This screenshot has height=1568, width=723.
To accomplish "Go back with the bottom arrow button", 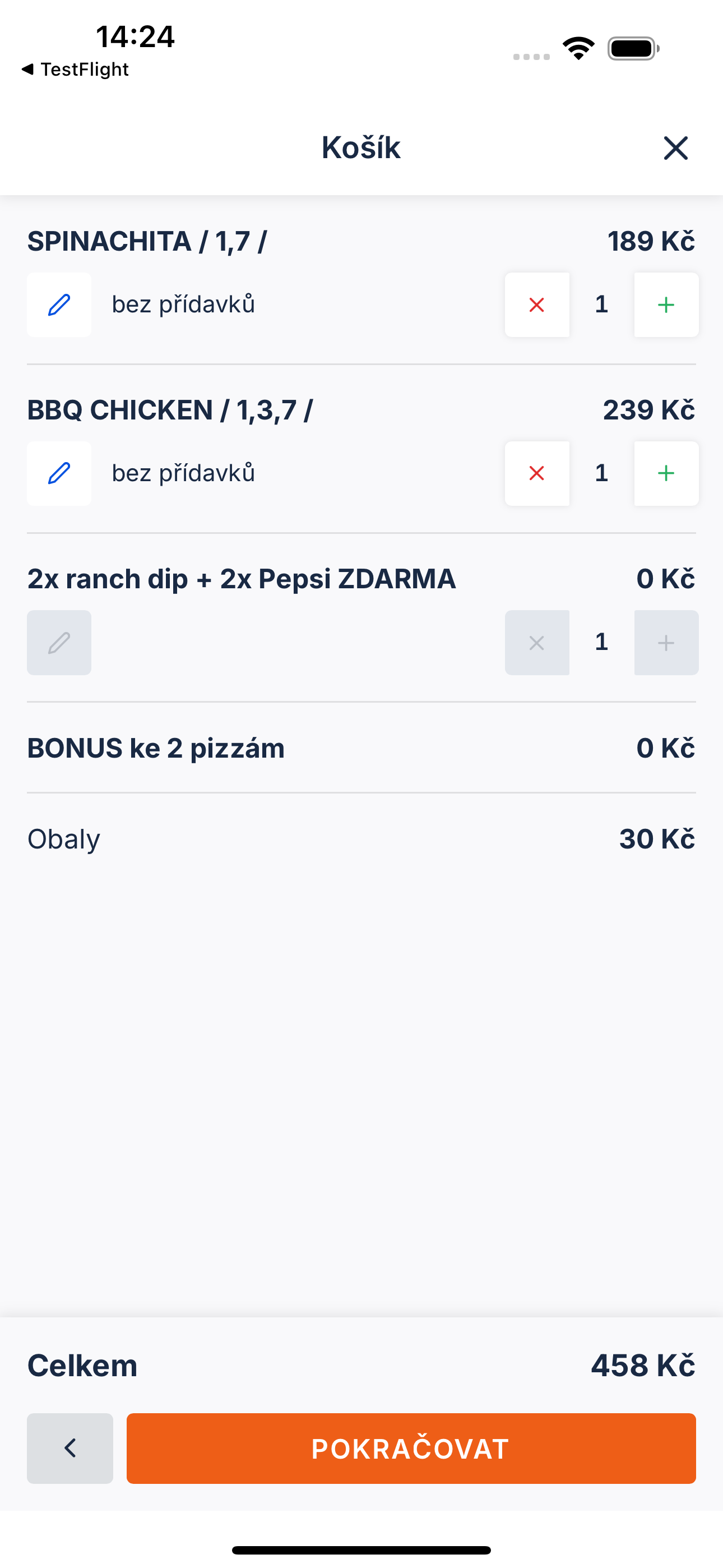I will [70, 1448].
